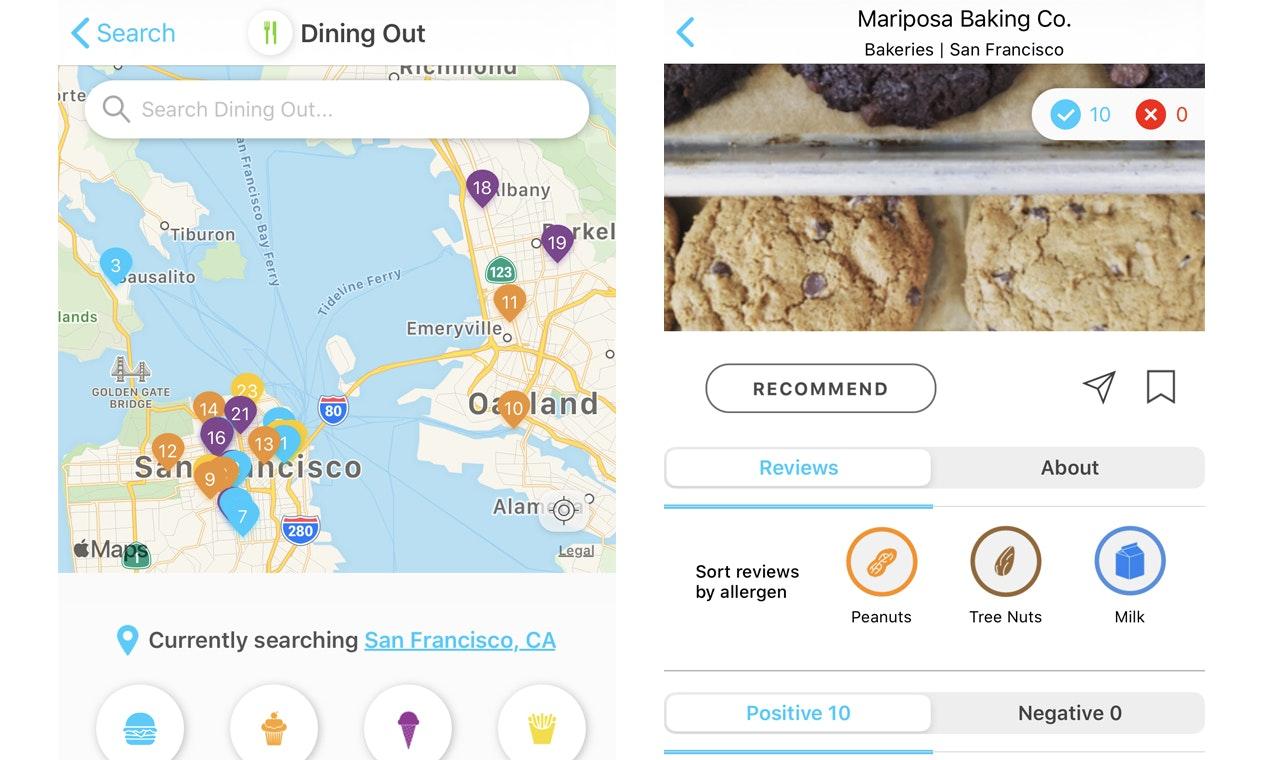Tap the RECOMMEND button
The width and height of the screenshot is (1270, 760).
(820, 389)
